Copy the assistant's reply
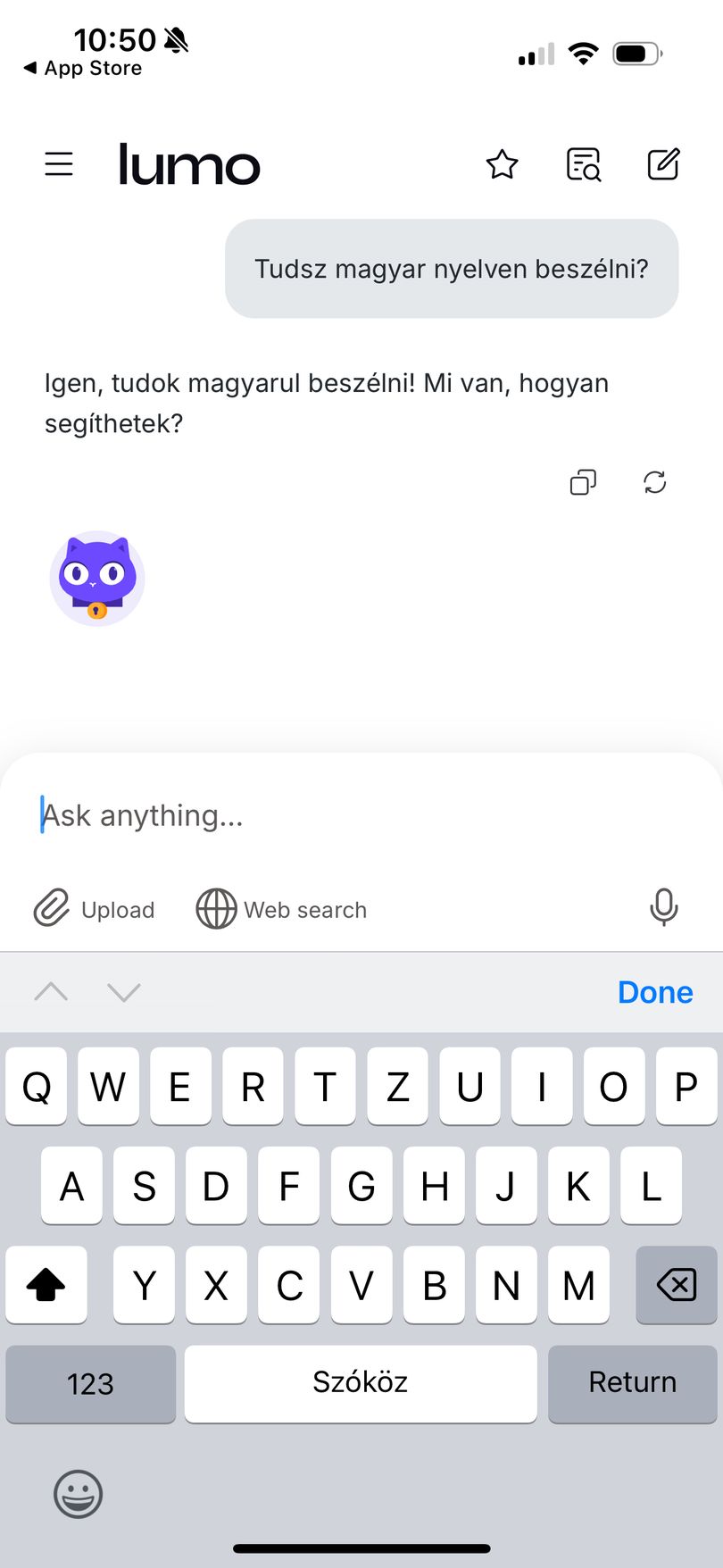This screenshot has width=723, height=1568. (x=583, y=483)
